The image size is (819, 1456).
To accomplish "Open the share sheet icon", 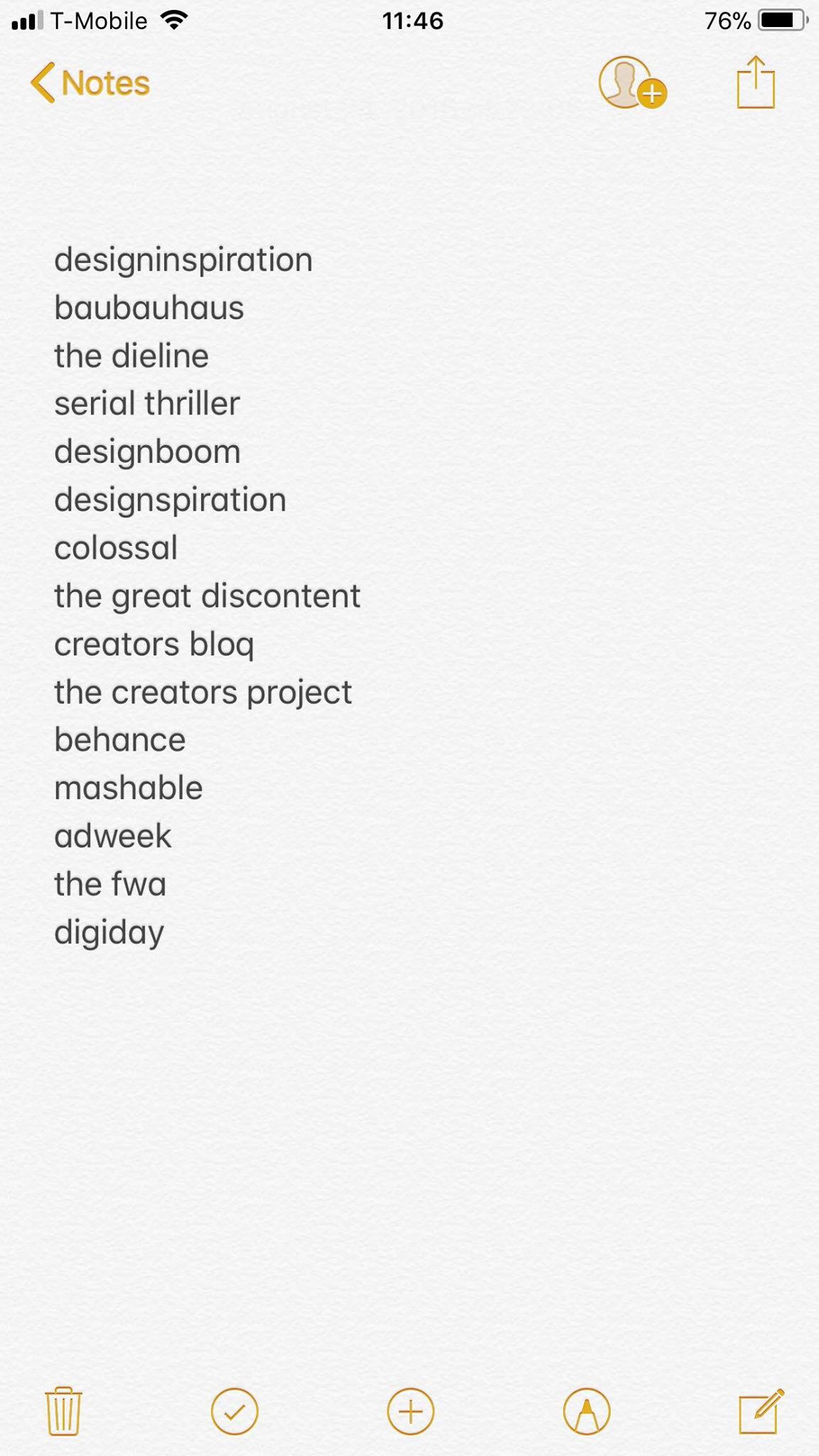I will point(756,82).
